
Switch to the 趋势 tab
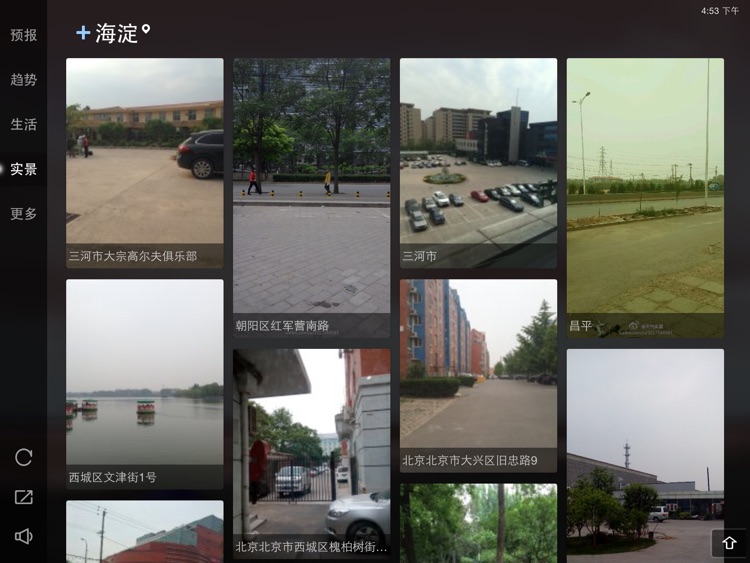(x=24, y=80)
